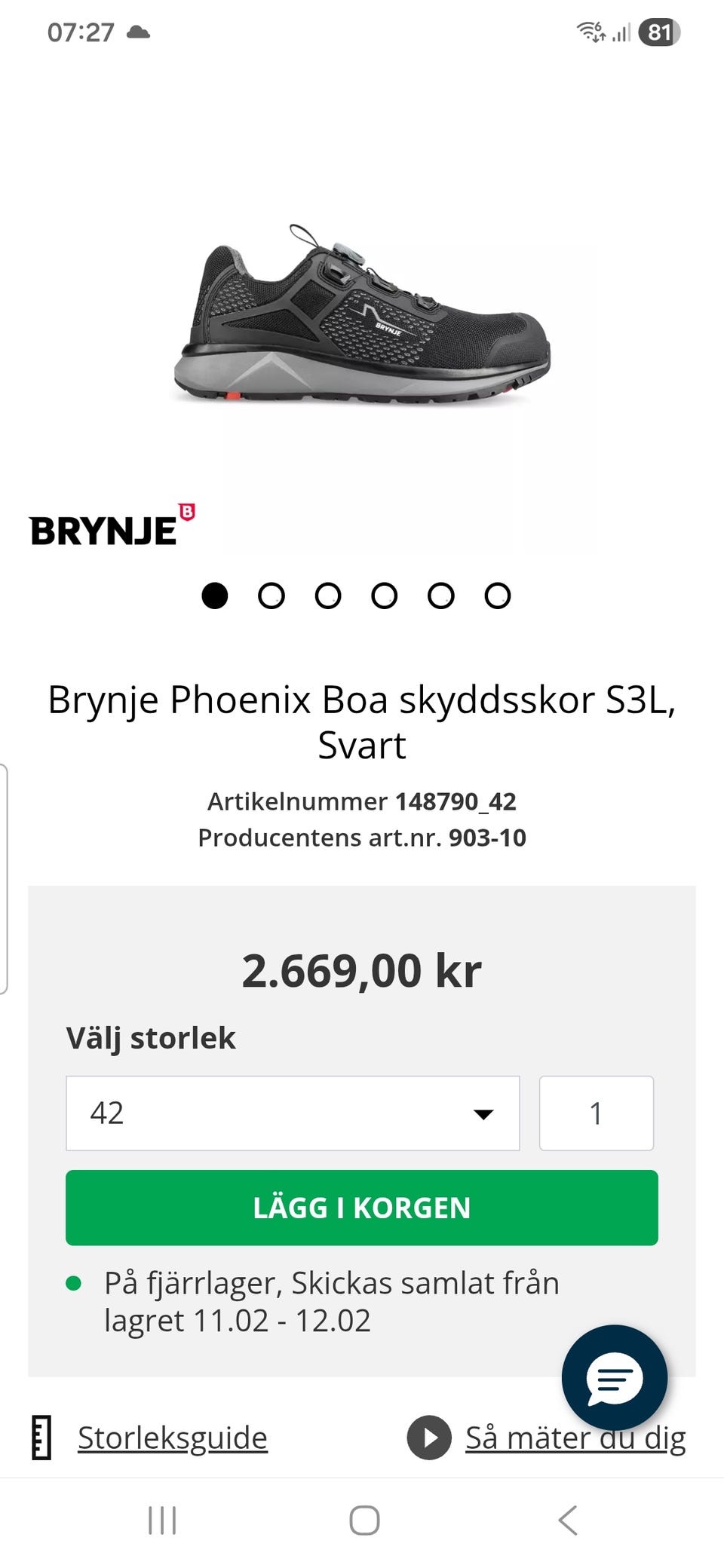Viewport: 724px width, 1568px height.
Task: Open recent apps from navigation bar
Action: [162, 1521]
